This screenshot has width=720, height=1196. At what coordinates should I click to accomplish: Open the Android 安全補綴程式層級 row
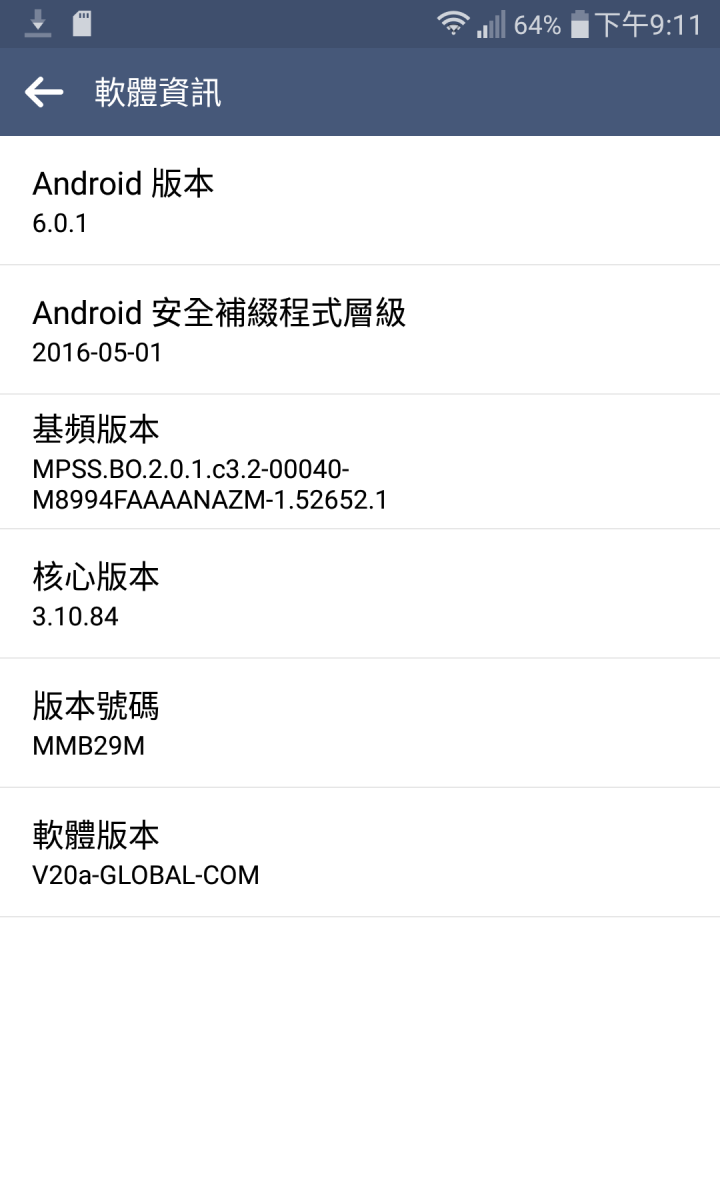360,330
